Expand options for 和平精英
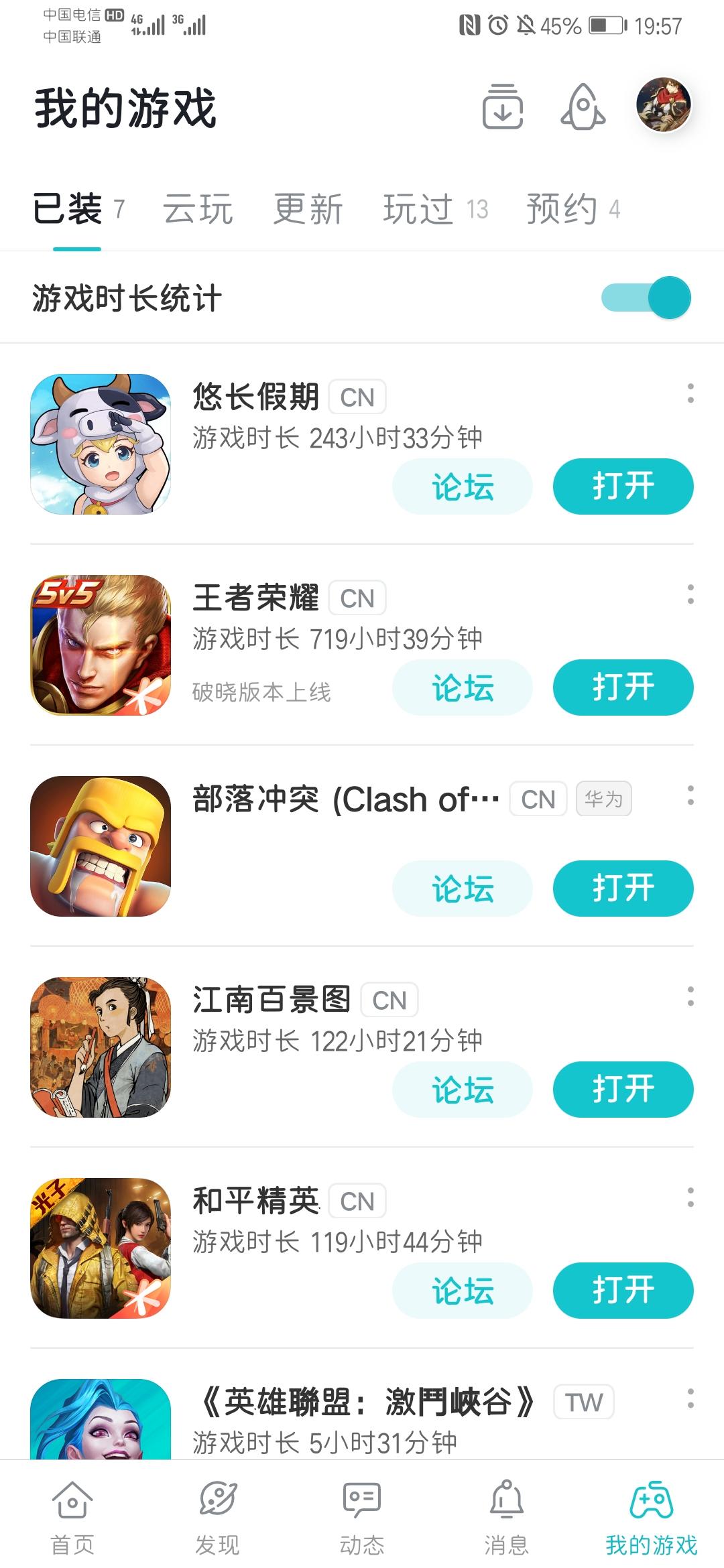Viewport: 724px width, 1568px height. click(691, 1199)
